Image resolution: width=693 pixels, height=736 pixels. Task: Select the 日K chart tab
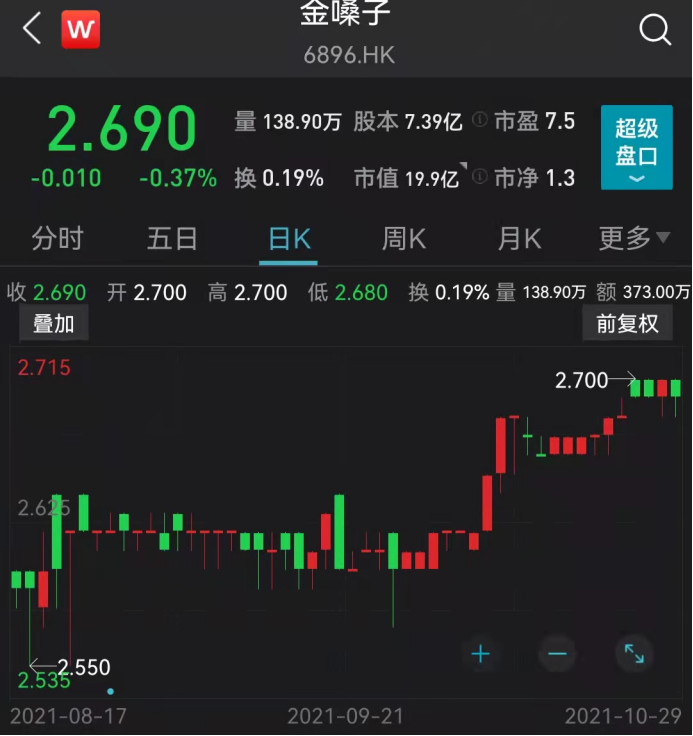click(289, 239)
